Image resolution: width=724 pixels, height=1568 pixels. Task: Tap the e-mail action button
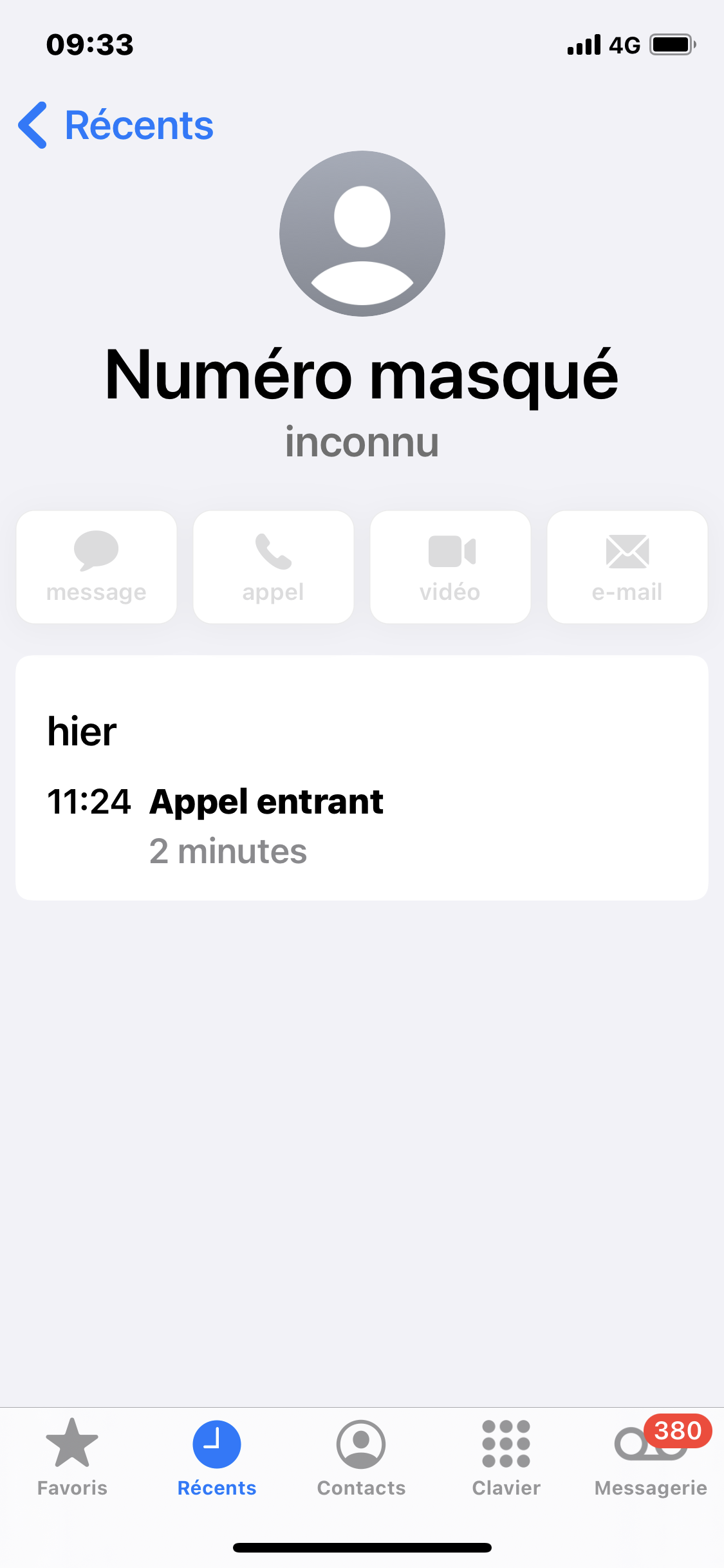tap(627, 567)
